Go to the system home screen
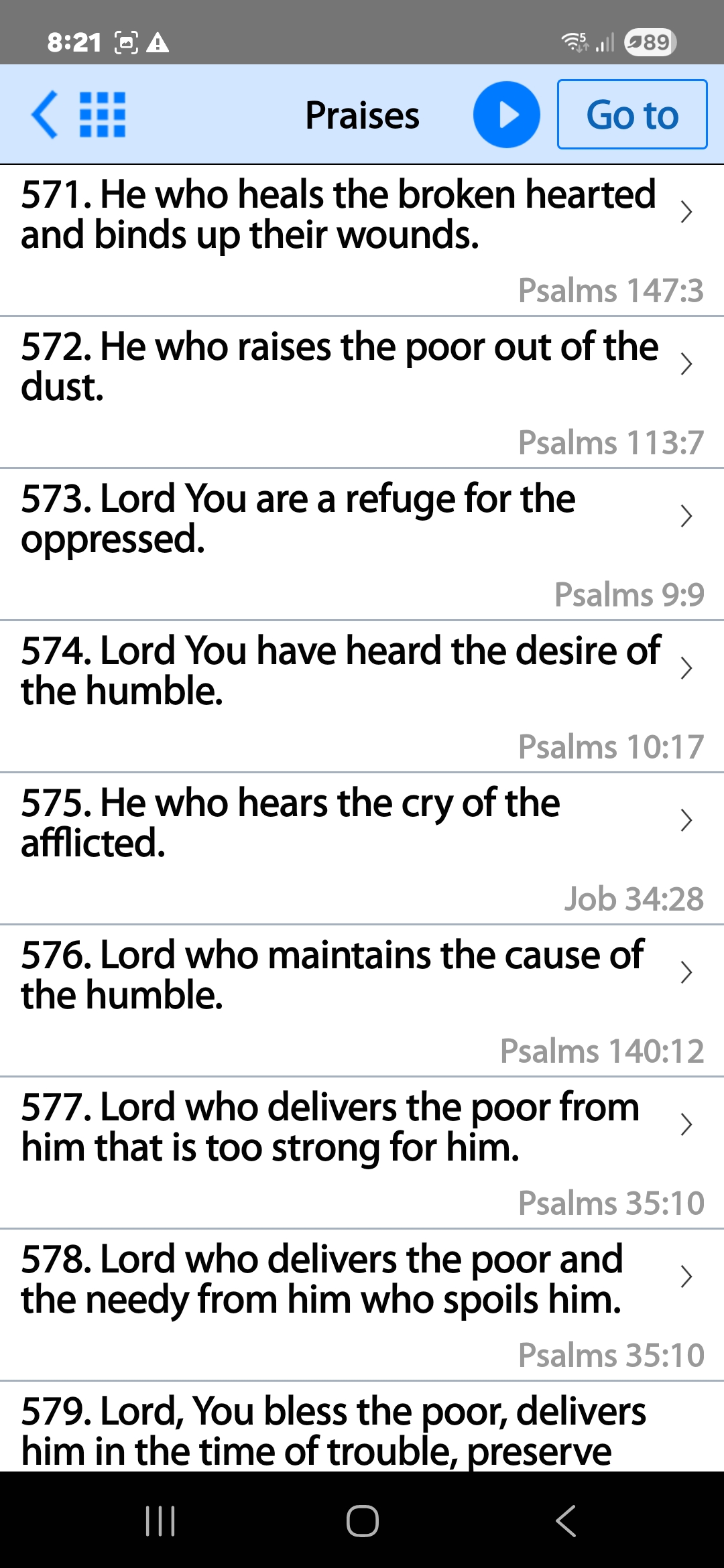The height and width of the screenshot is (1568, 724). click(x=362, y=1520)
